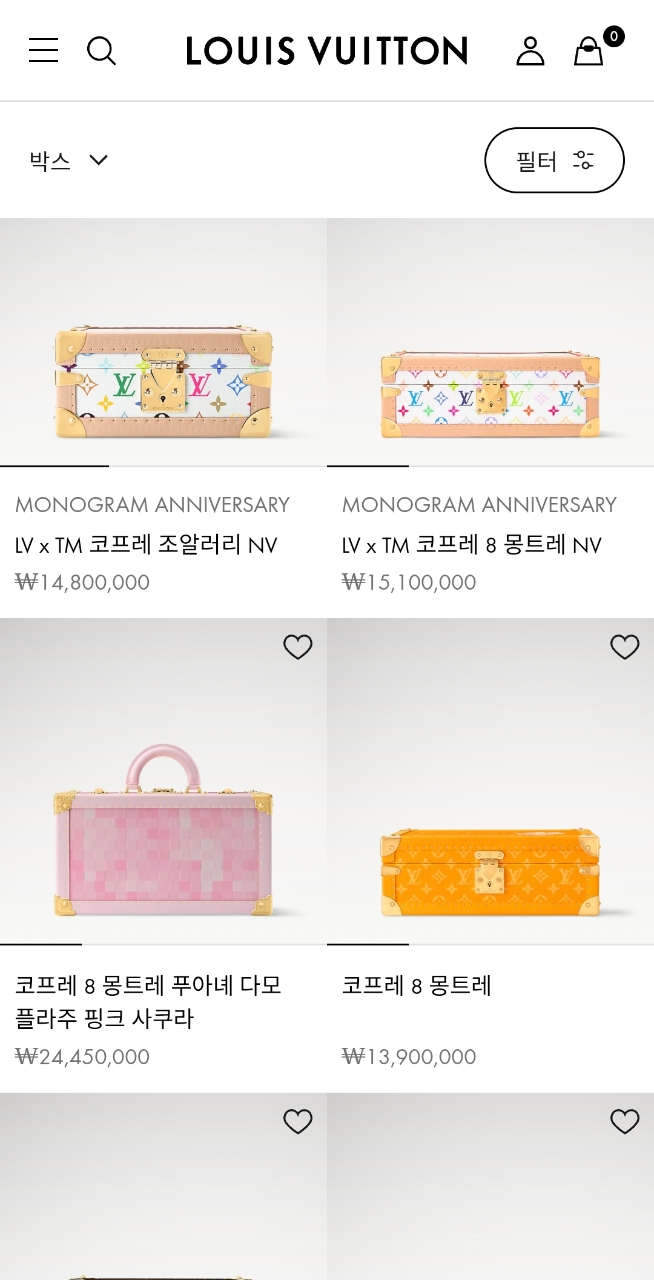Add ₩13,900,000 코프레 8 몽트레 to wishlist
Screen dimensions: 654x1280
625,647
